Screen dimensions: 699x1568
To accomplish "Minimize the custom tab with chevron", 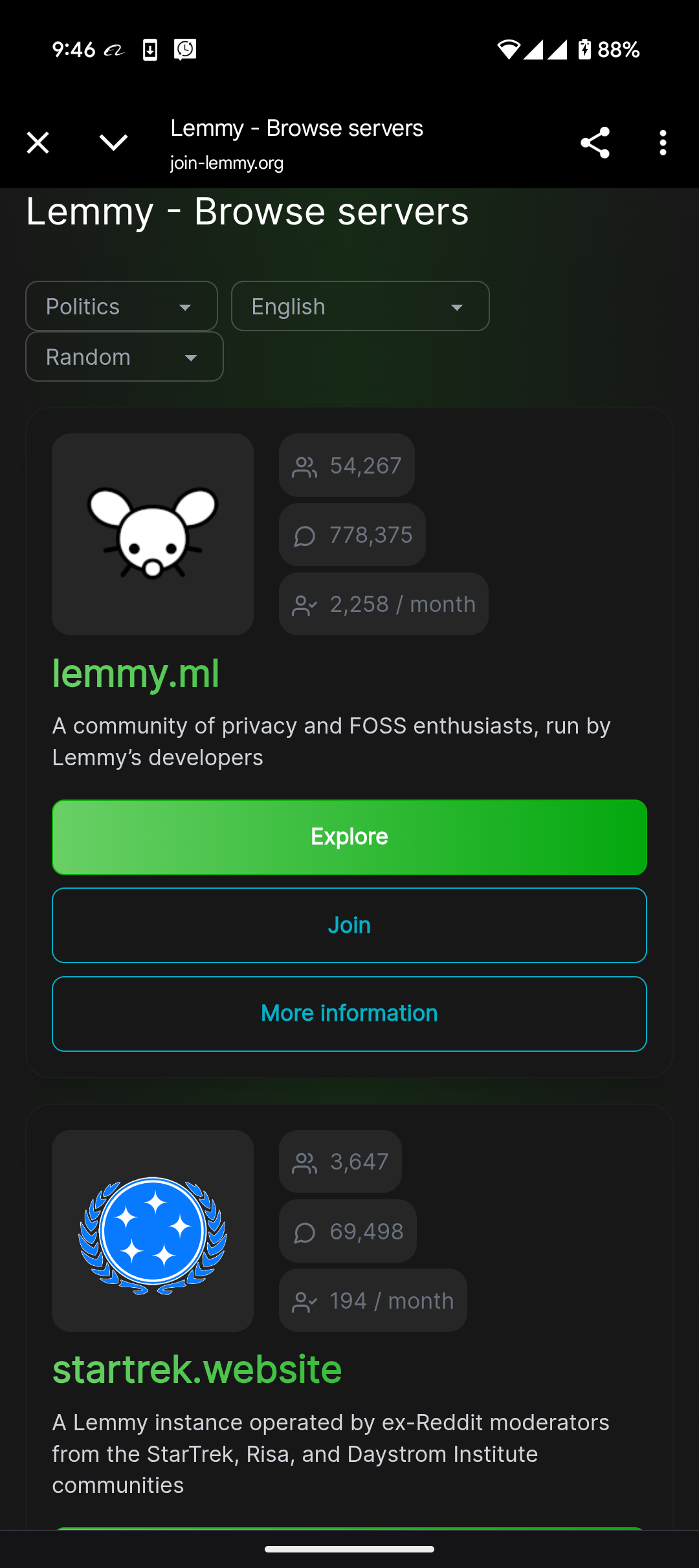I will [x=113, y=143].
